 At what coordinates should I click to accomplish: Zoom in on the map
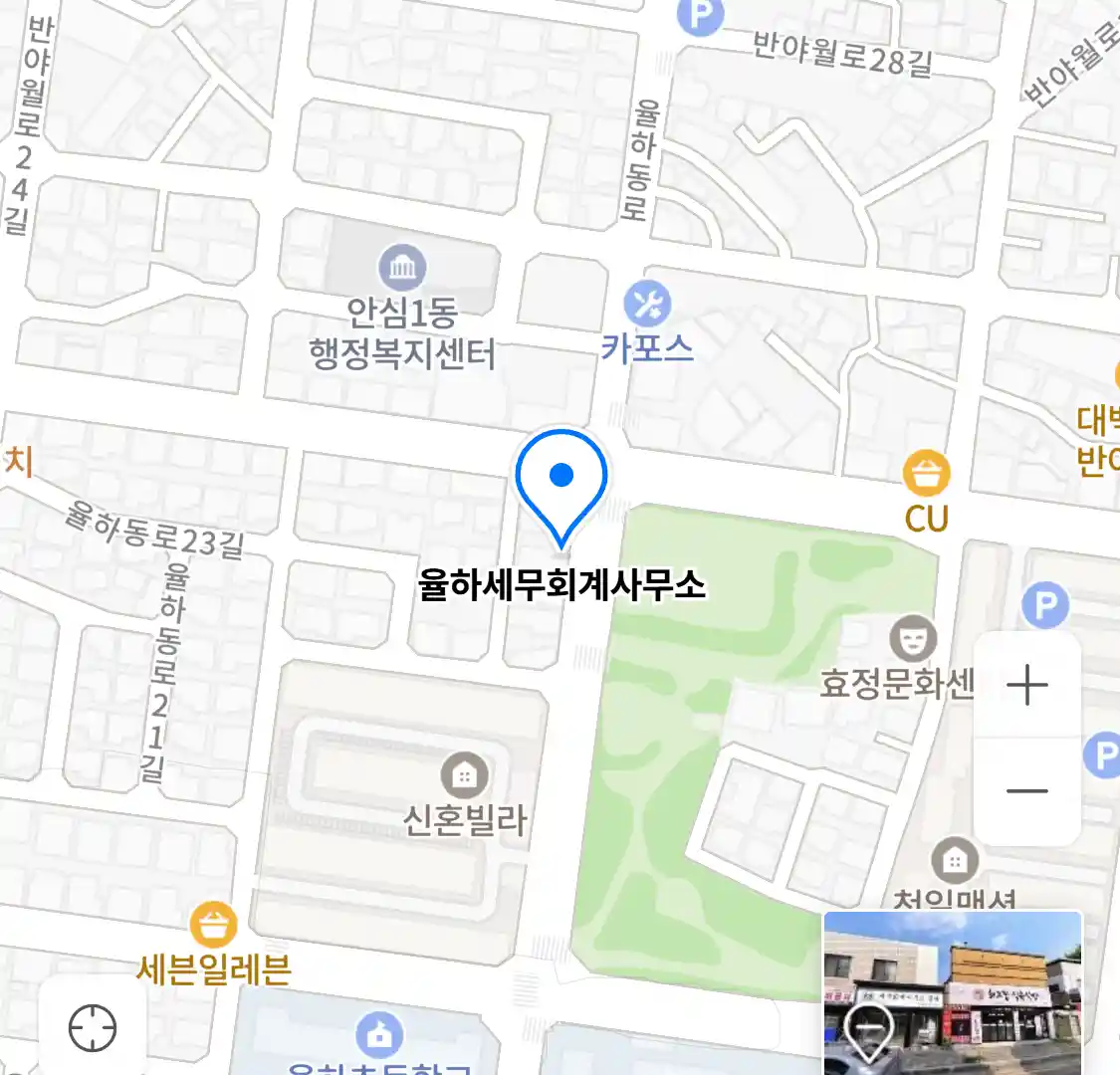[1026, 686]
